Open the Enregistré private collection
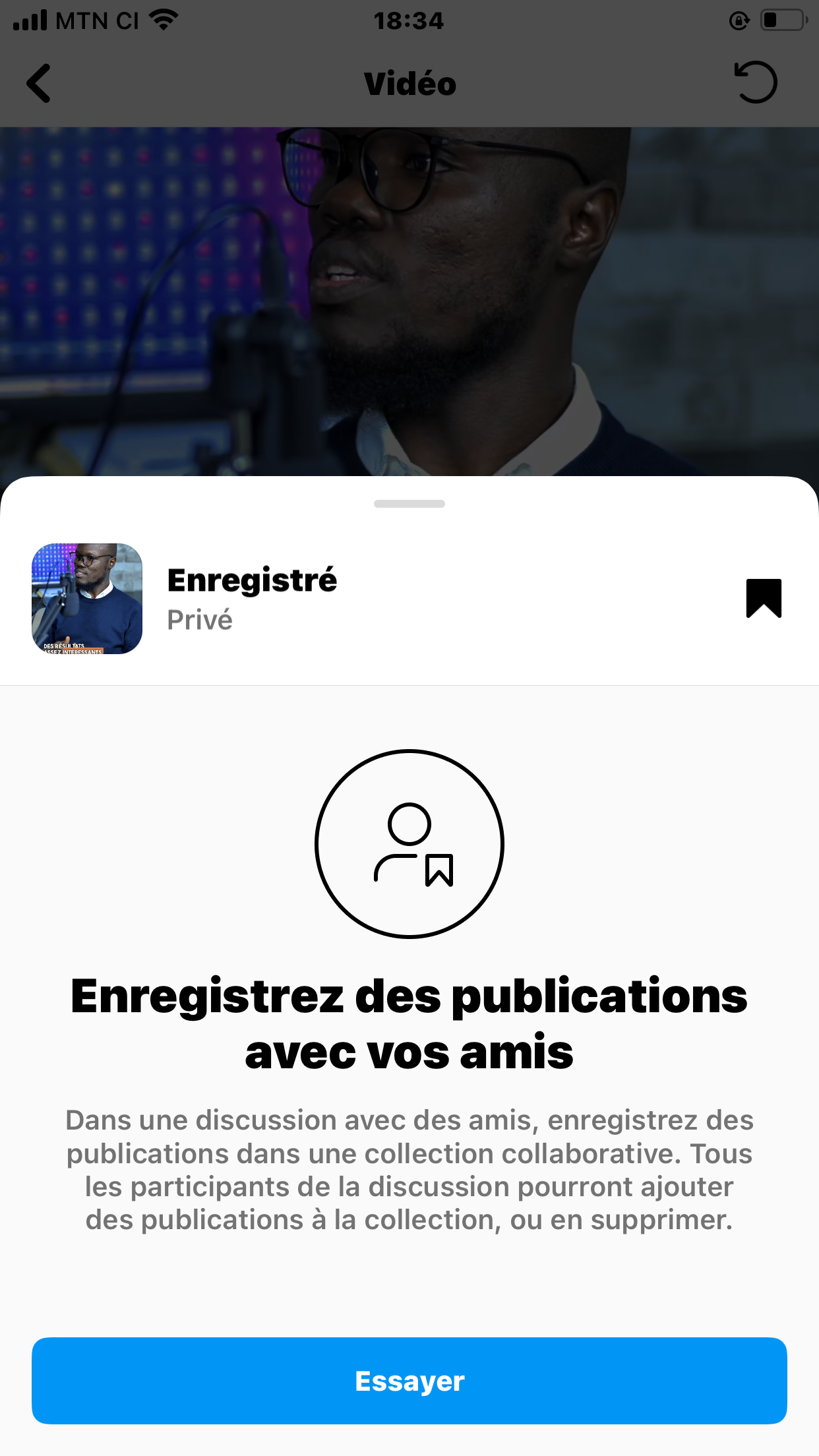This screenshot has height=1456, width=819. (251, 598)
